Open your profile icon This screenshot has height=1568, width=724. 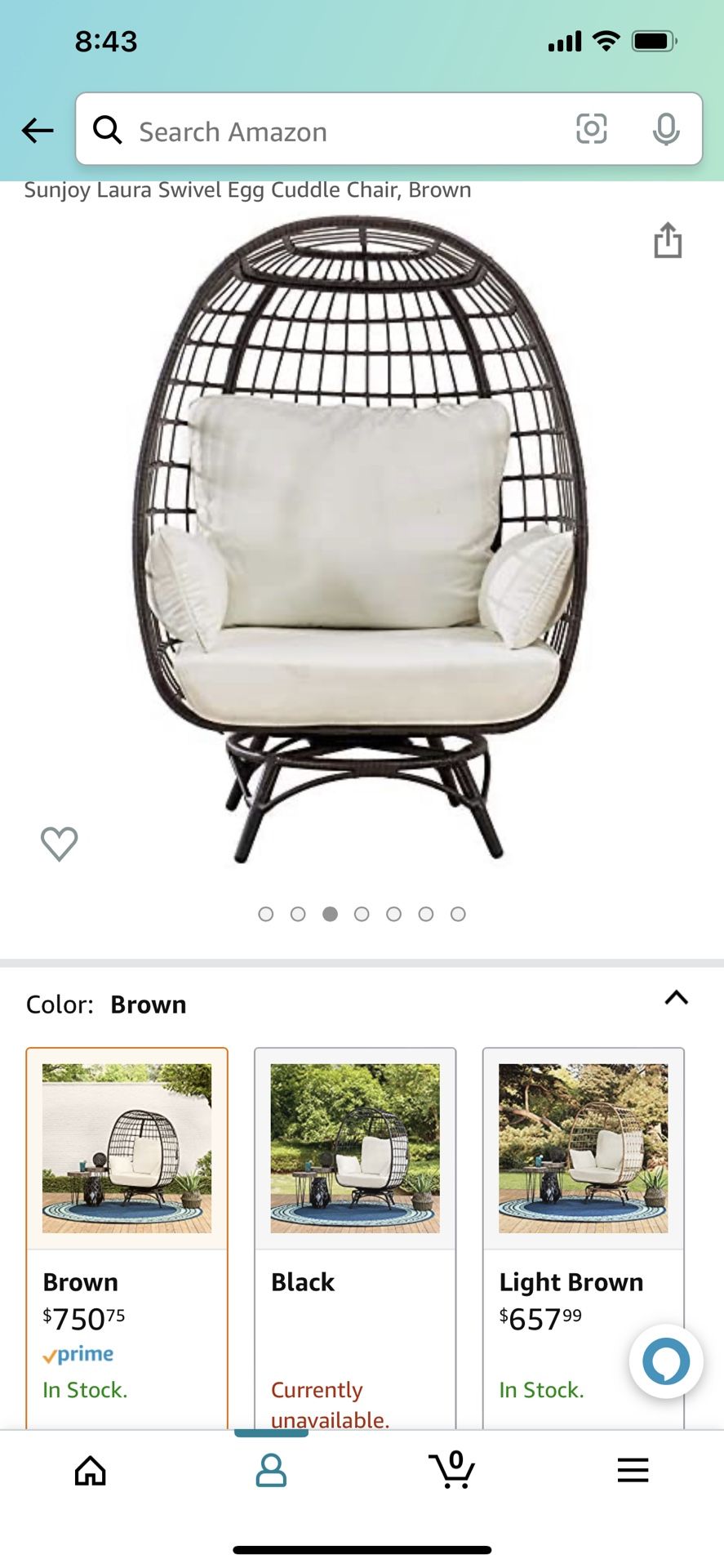(x=272, y=1470)
